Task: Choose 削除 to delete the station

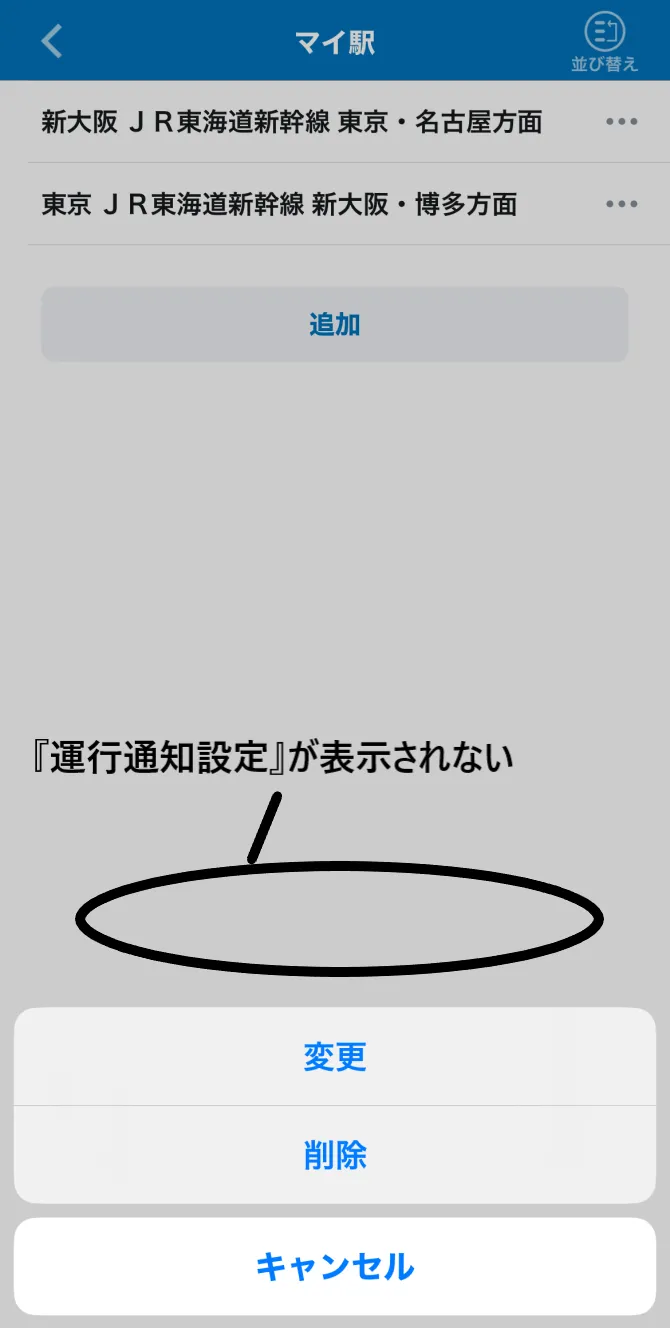Action: coord(335,1155)
